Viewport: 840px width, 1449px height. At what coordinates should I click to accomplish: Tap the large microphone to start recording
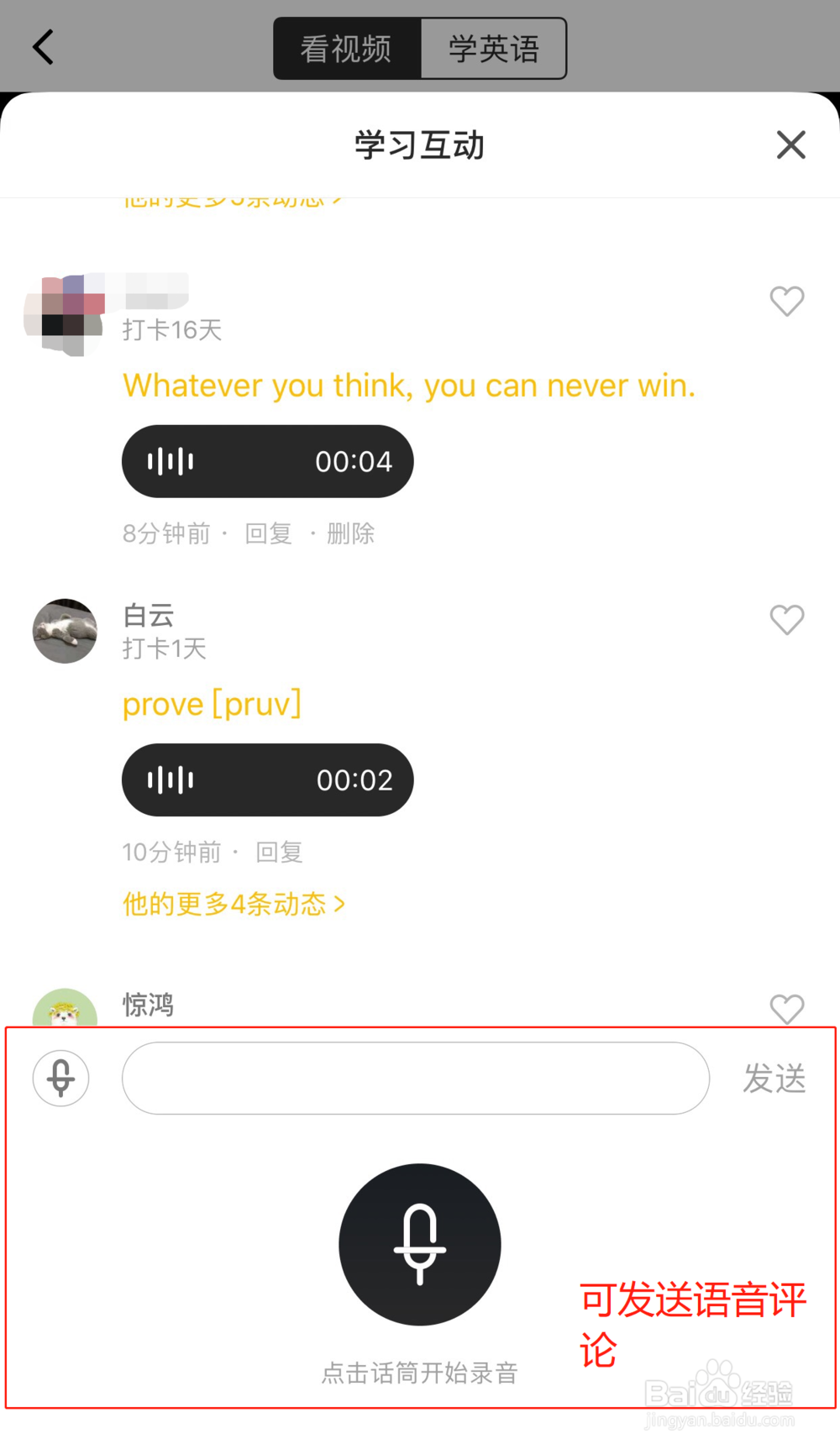tap(419, 1244)
